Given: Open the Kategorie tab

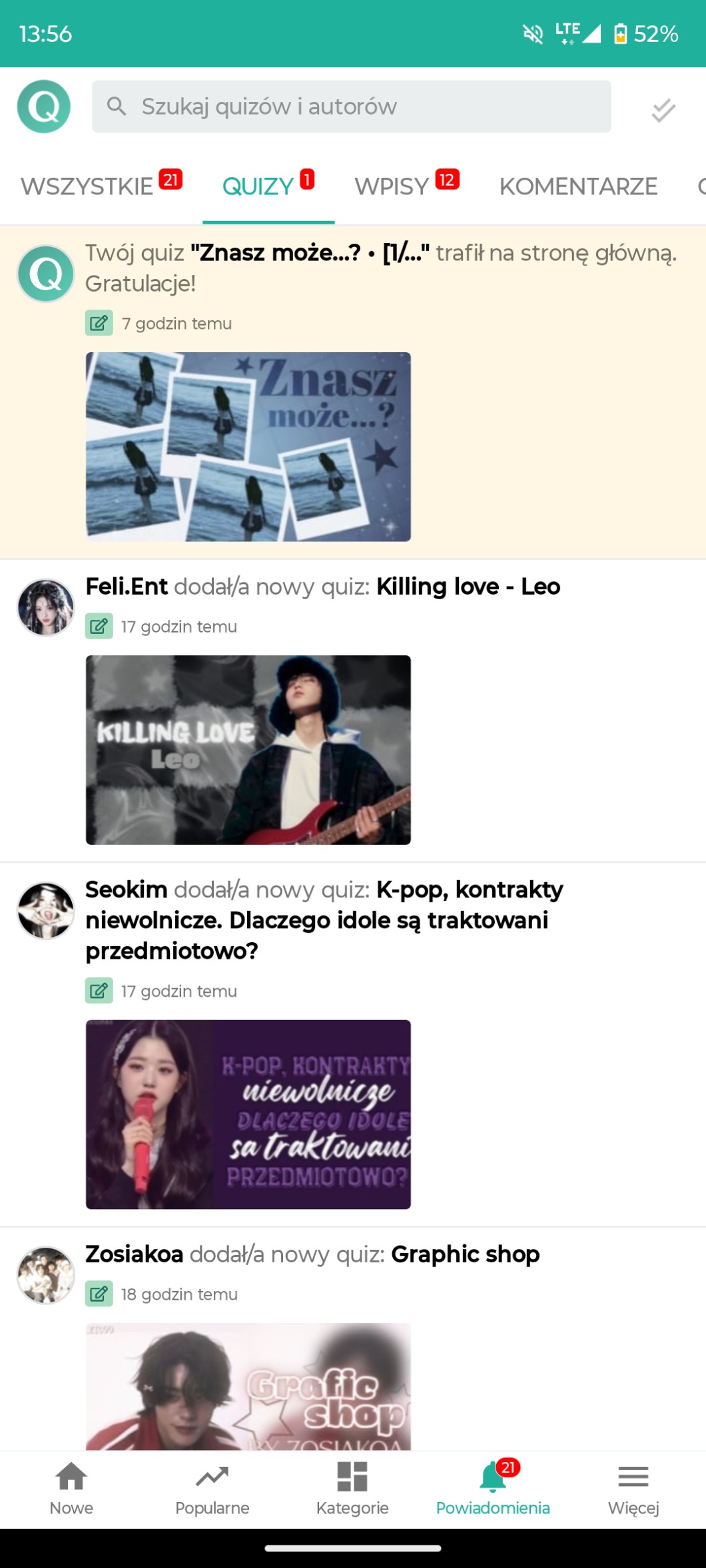Looking at the screenshot, I should [x=352, y=1489].
